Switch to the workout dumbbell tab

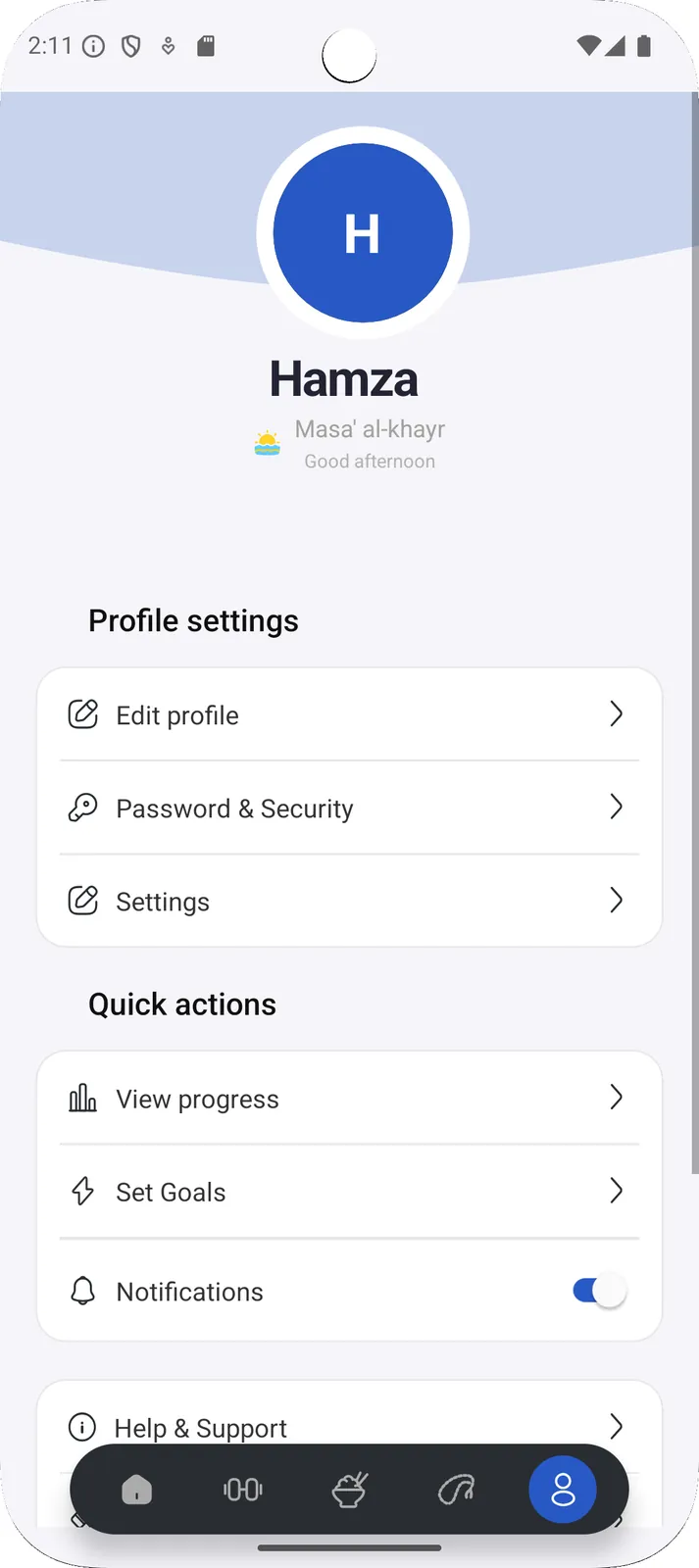pyautogui.click(x=243, y=1491)
